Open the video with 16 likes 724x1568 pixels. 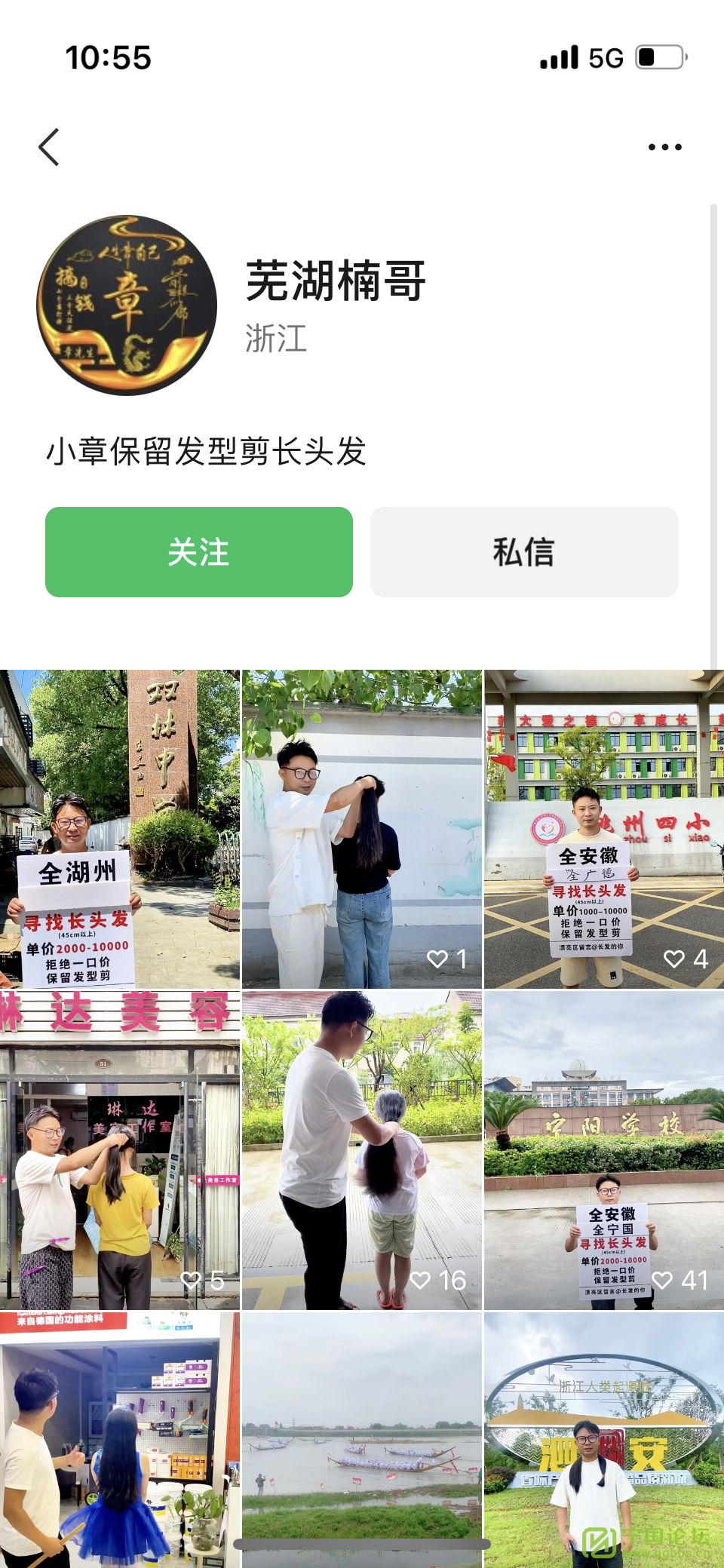tap(362, 1150)
